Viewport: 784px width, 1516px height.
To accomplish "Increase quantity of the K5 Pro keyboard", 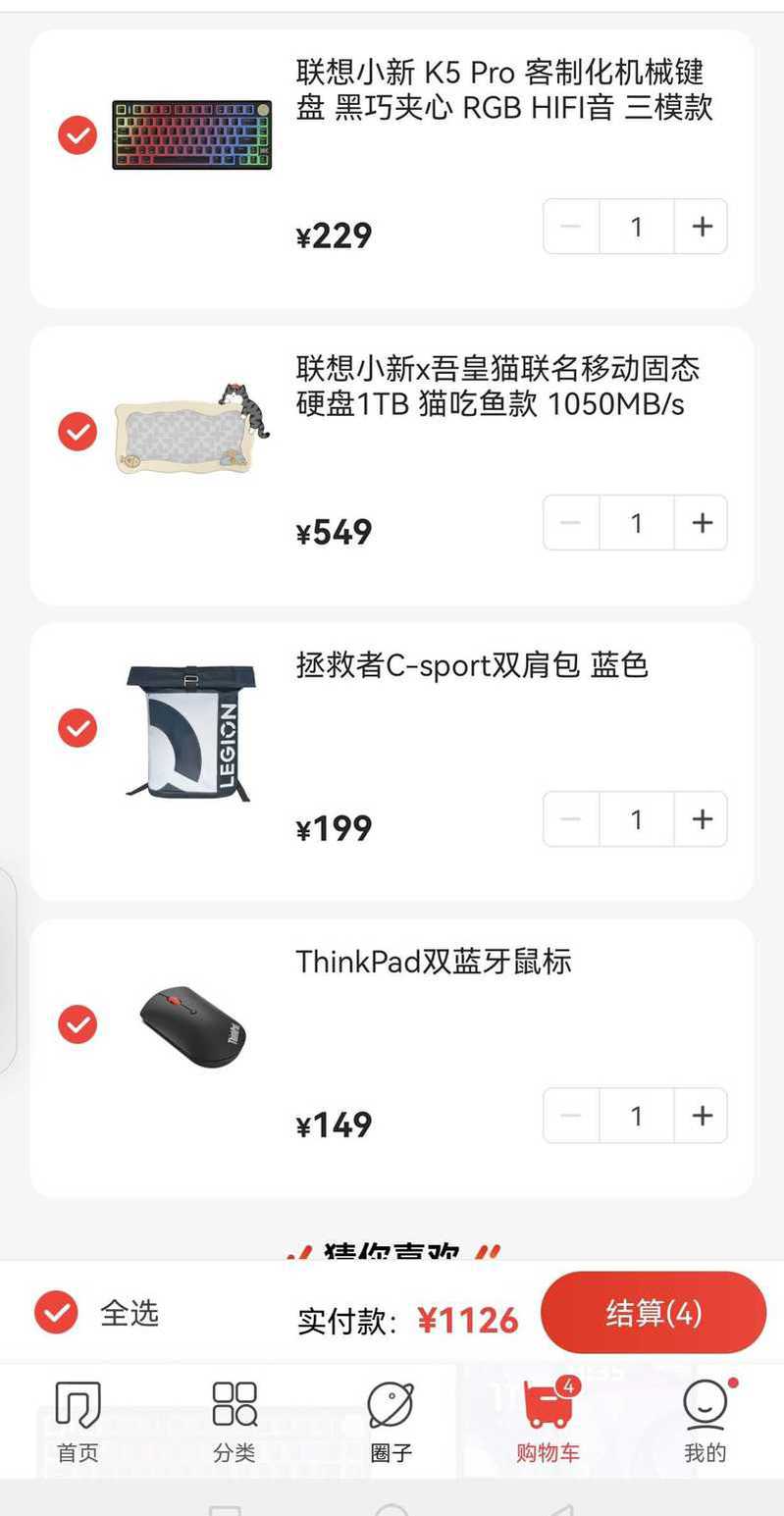I will (702, 227).
